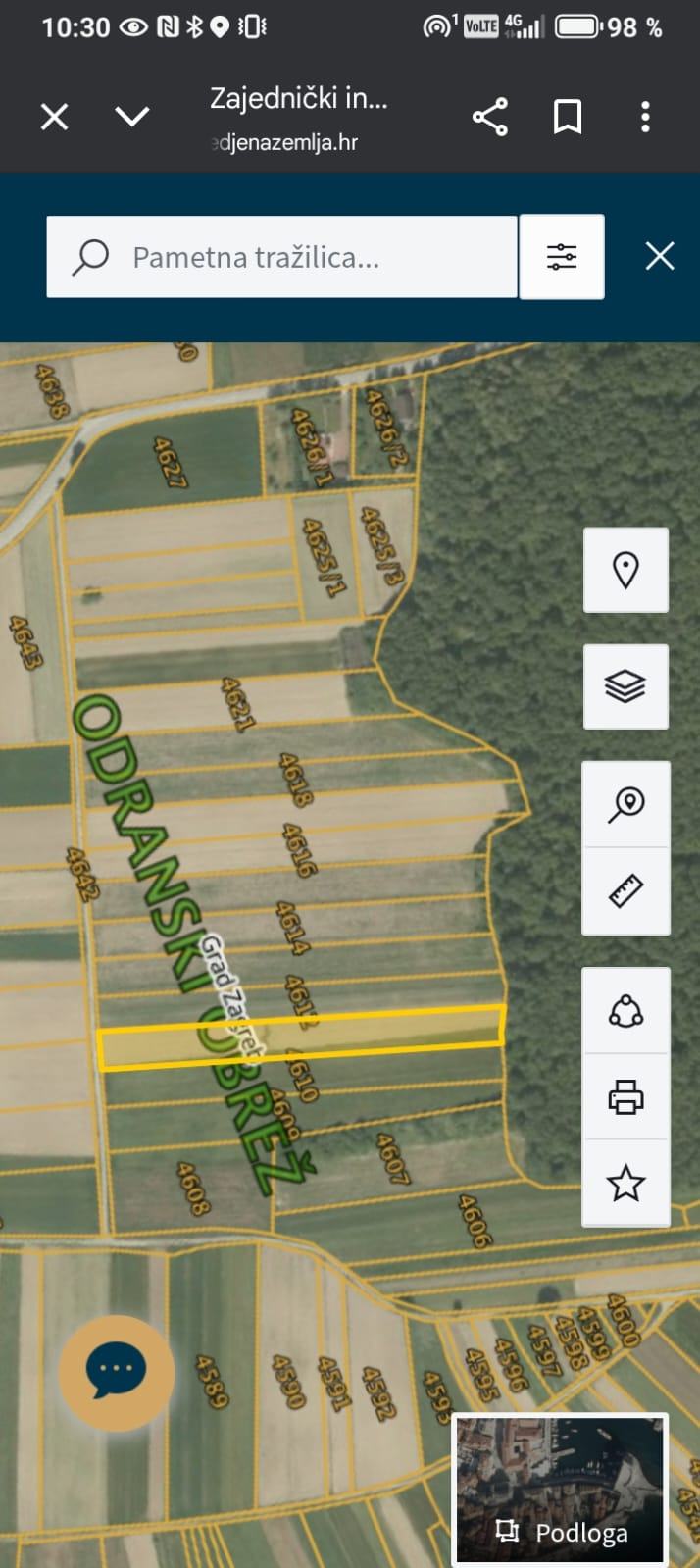Change the Podloga base map

click(561, 1490)
